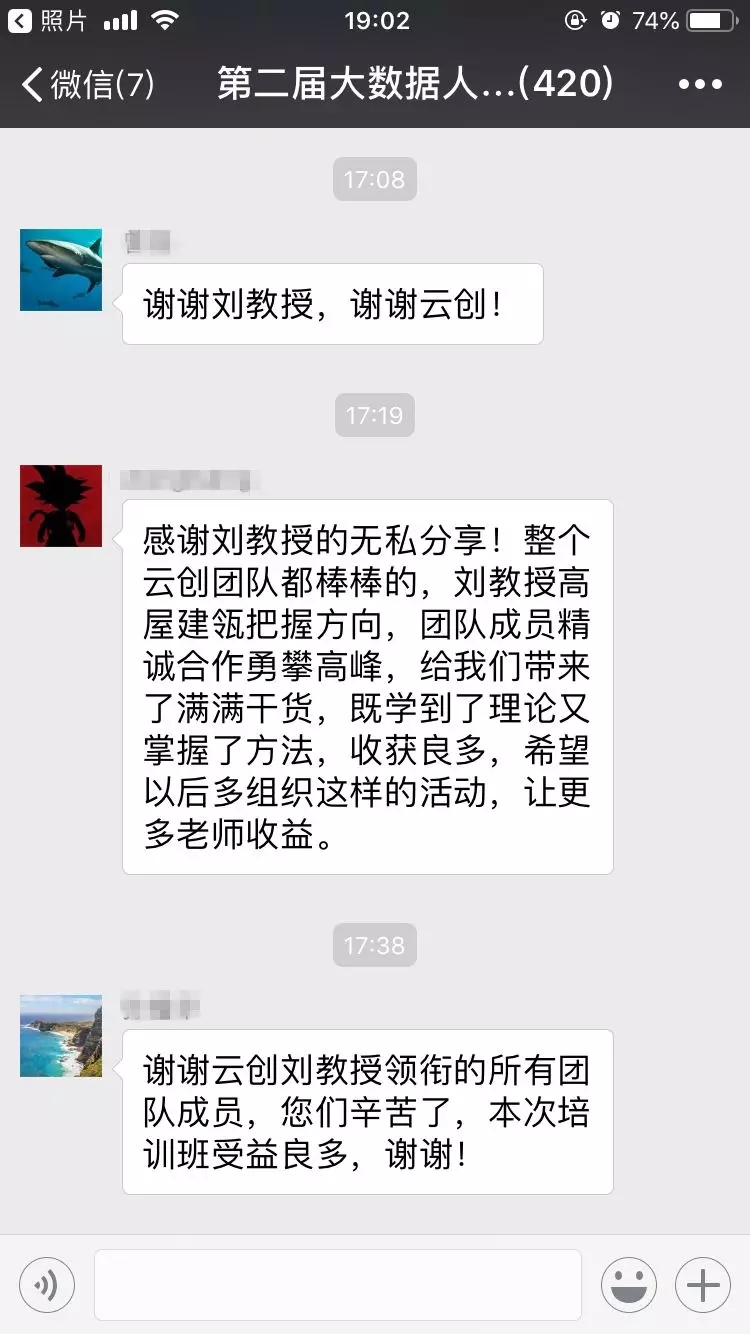Image resolution: width=750 pixels, height=1334 pixels.
Task: Open the coastline avatar's profile
Action: [x=61, y=1036]
